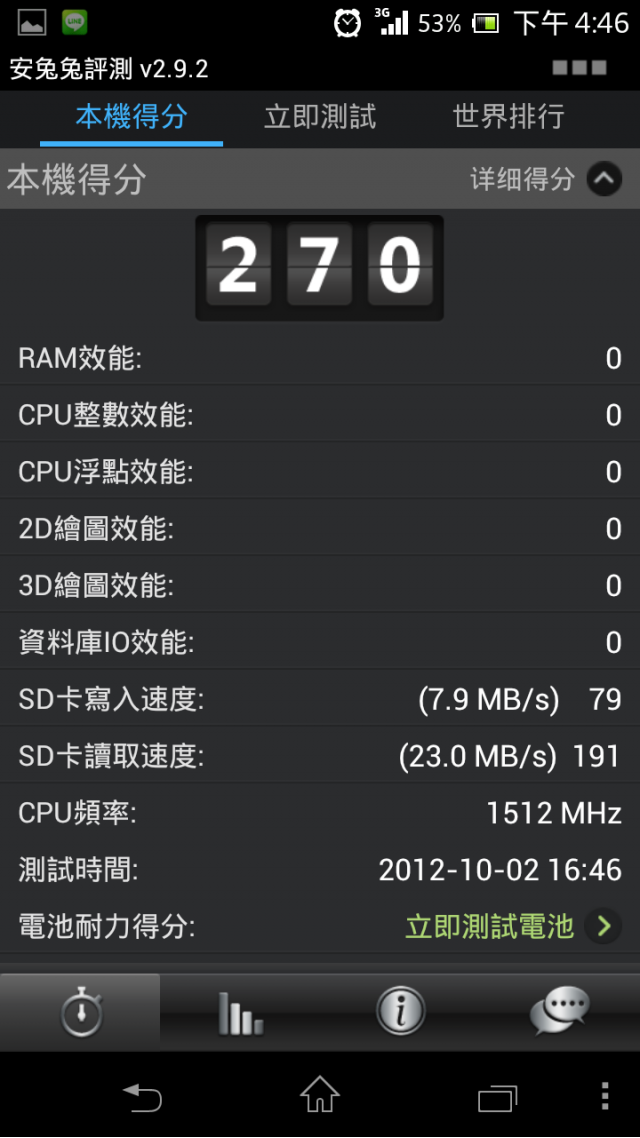Collapse the 详细得分 section

click(x=603, y=180)
